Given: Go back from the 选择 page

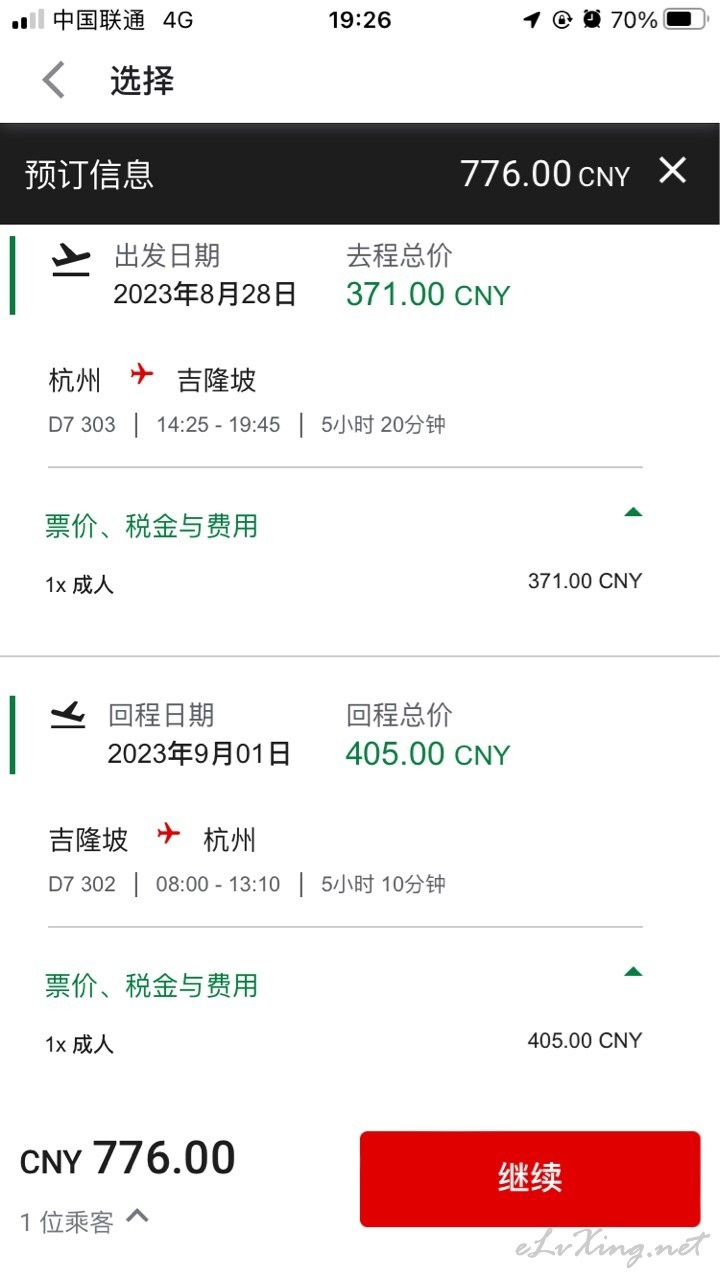Looking at the screenshot, I should click(x=54, y=80).
